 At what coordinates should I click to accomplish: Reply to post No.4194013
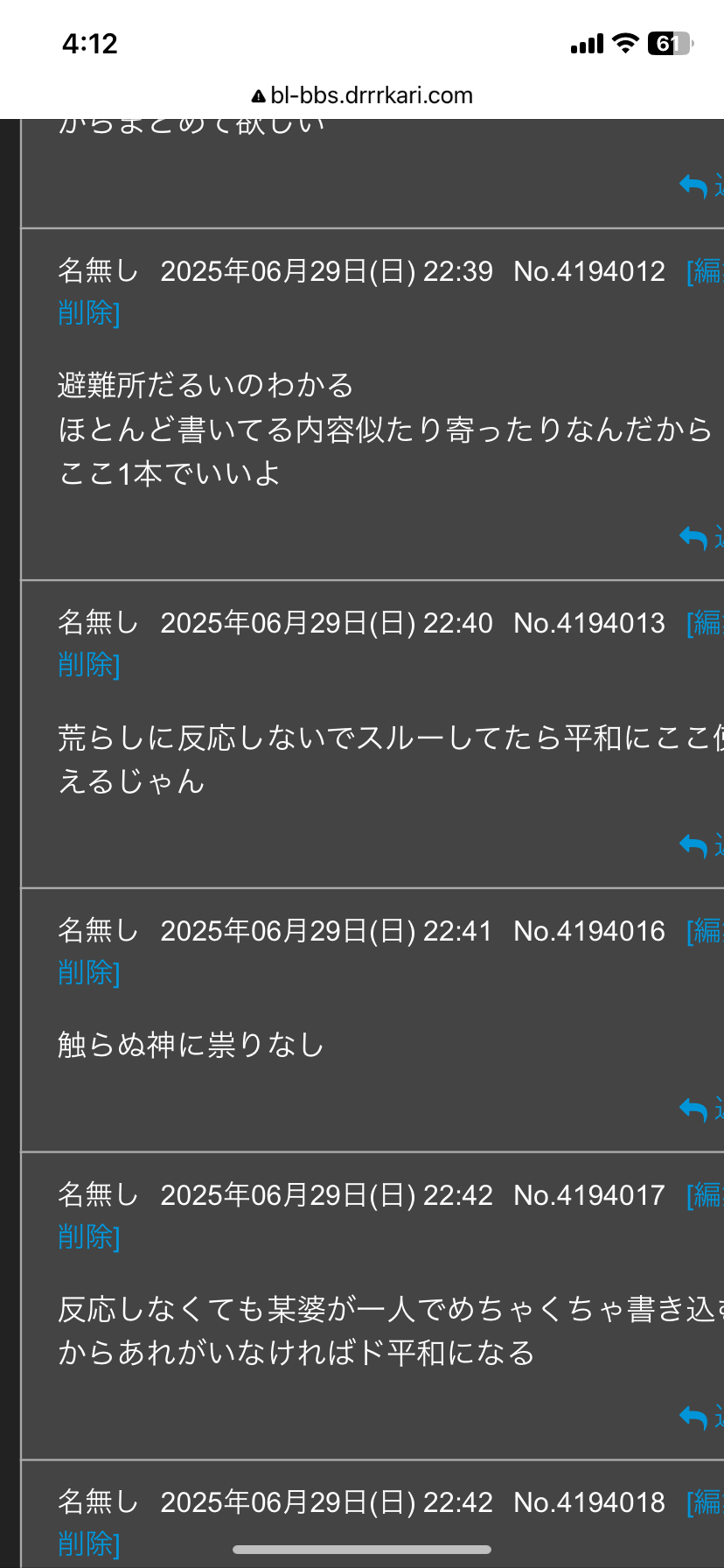click(700, 845)
